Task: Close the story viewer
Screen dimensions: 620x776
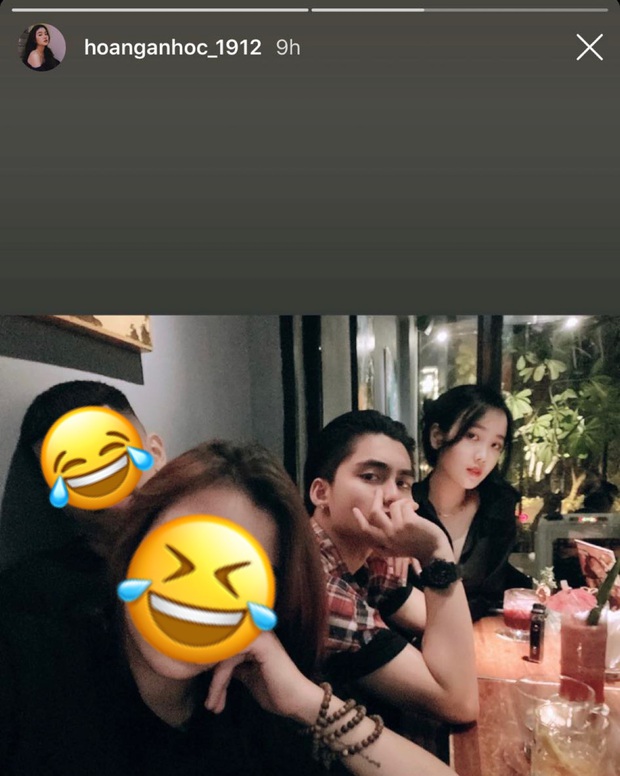Action: click(590, 47)
